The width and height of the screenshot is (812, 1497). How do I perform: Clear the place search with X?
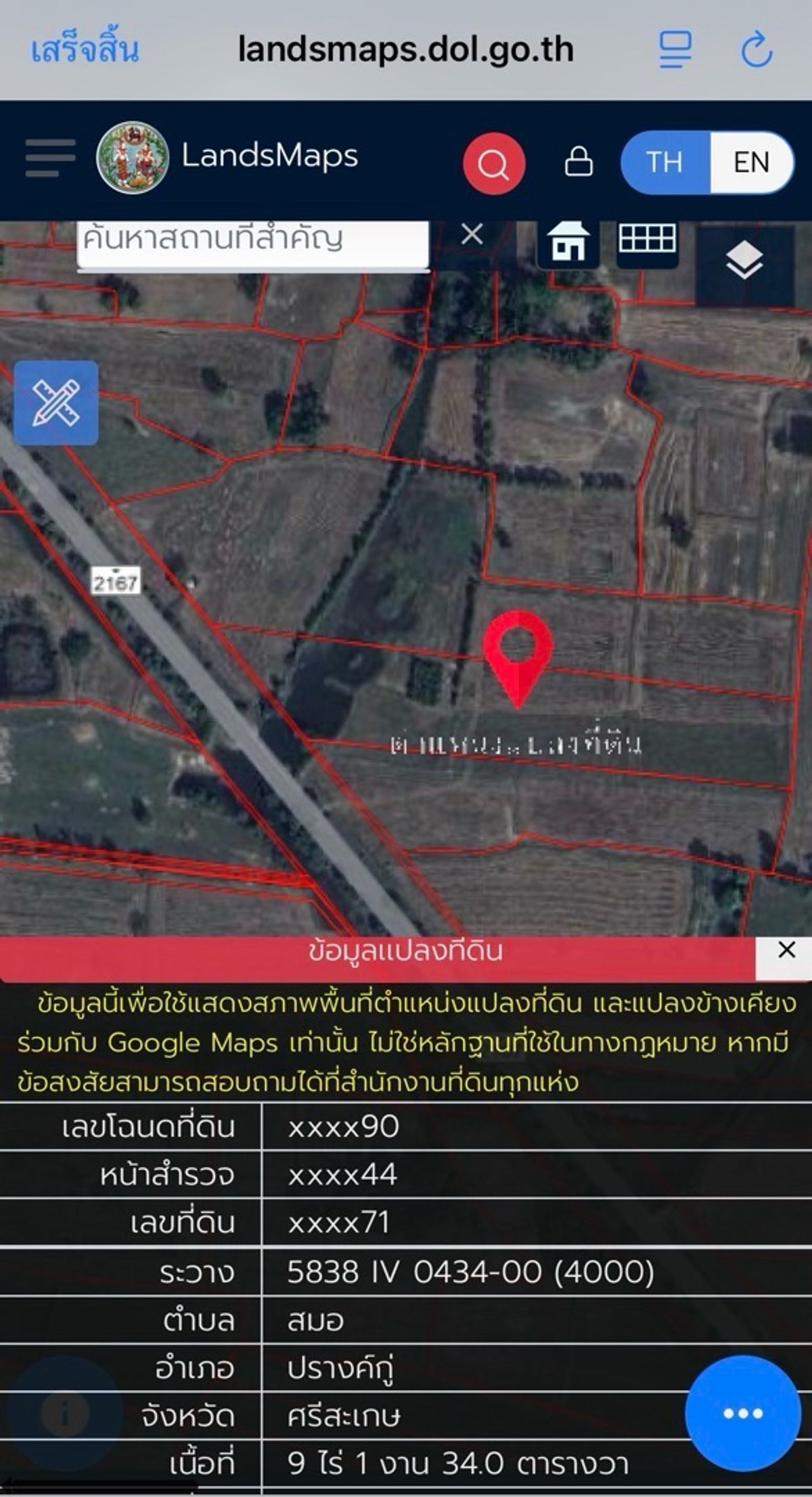tap(472, 235)
